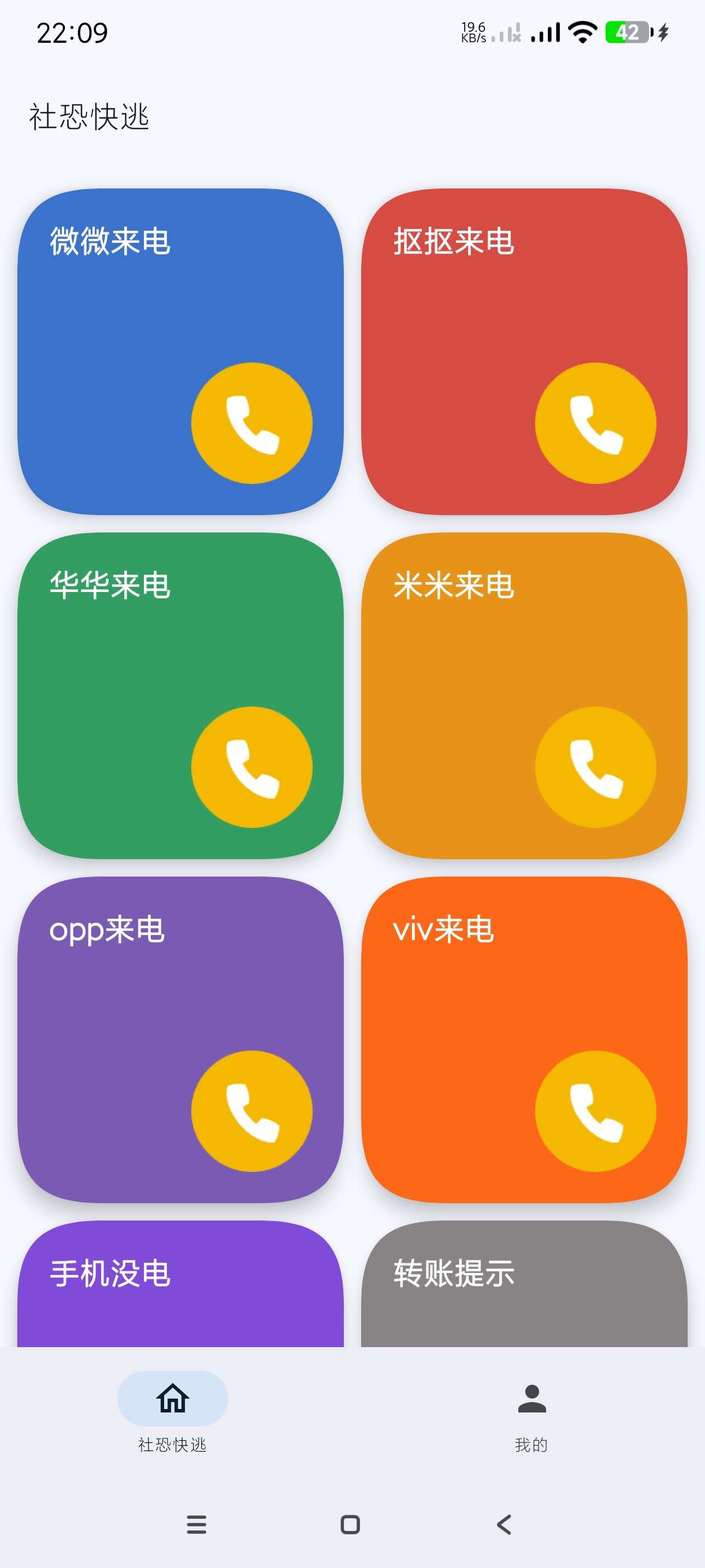Start the 抠抠来电 fake call
This screenshot has height=1568, width=705.
[596, 423]
